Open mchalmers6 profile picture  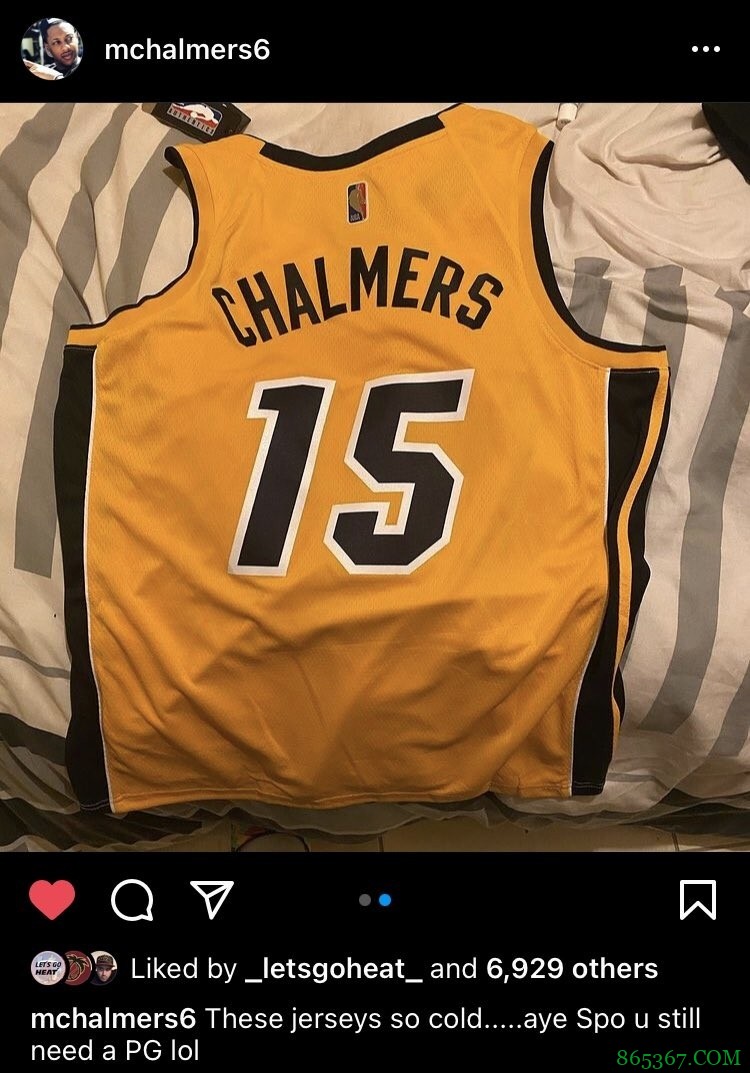(x=52, y=49)
